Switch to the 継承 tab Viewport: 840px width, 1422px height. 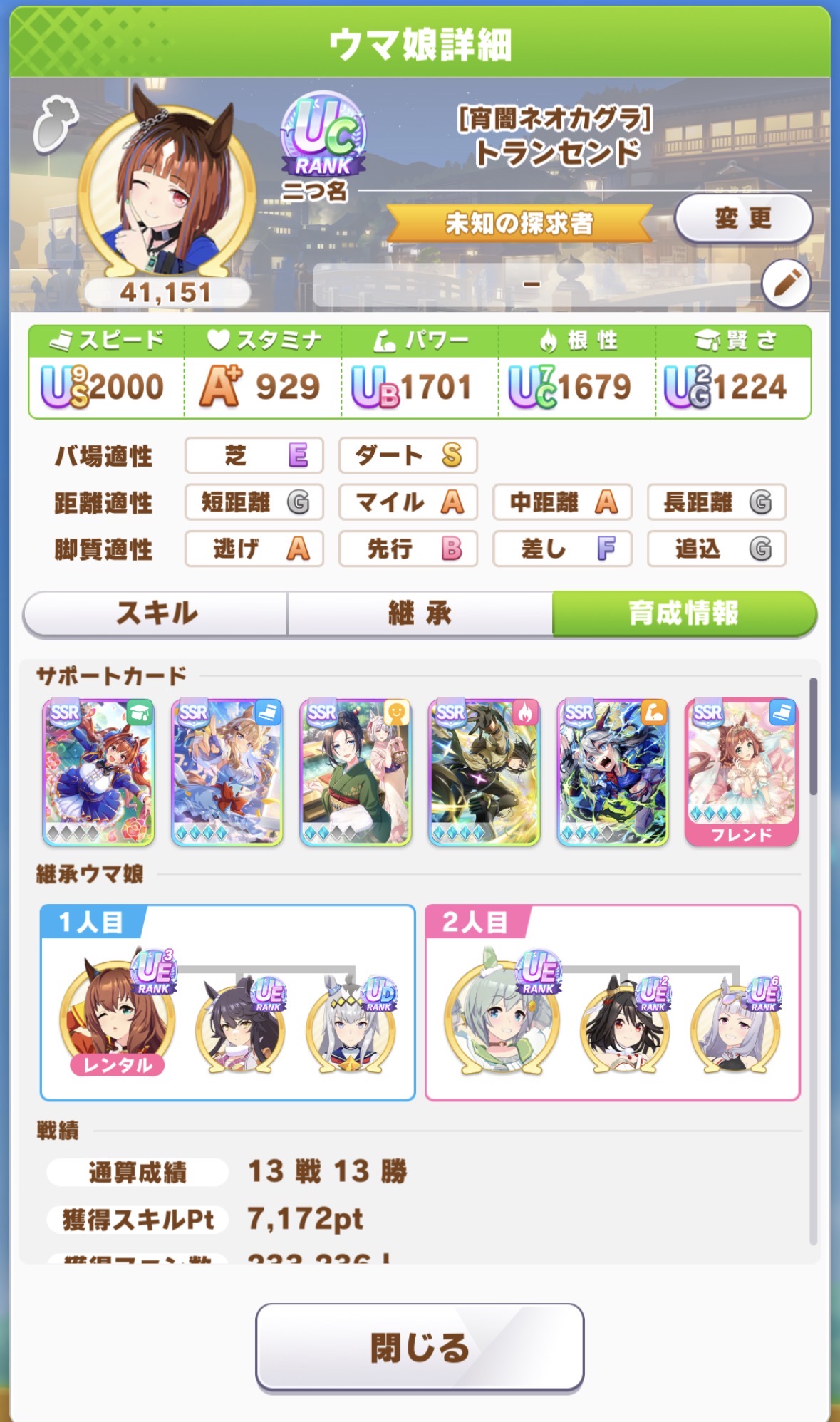[420, 613]
